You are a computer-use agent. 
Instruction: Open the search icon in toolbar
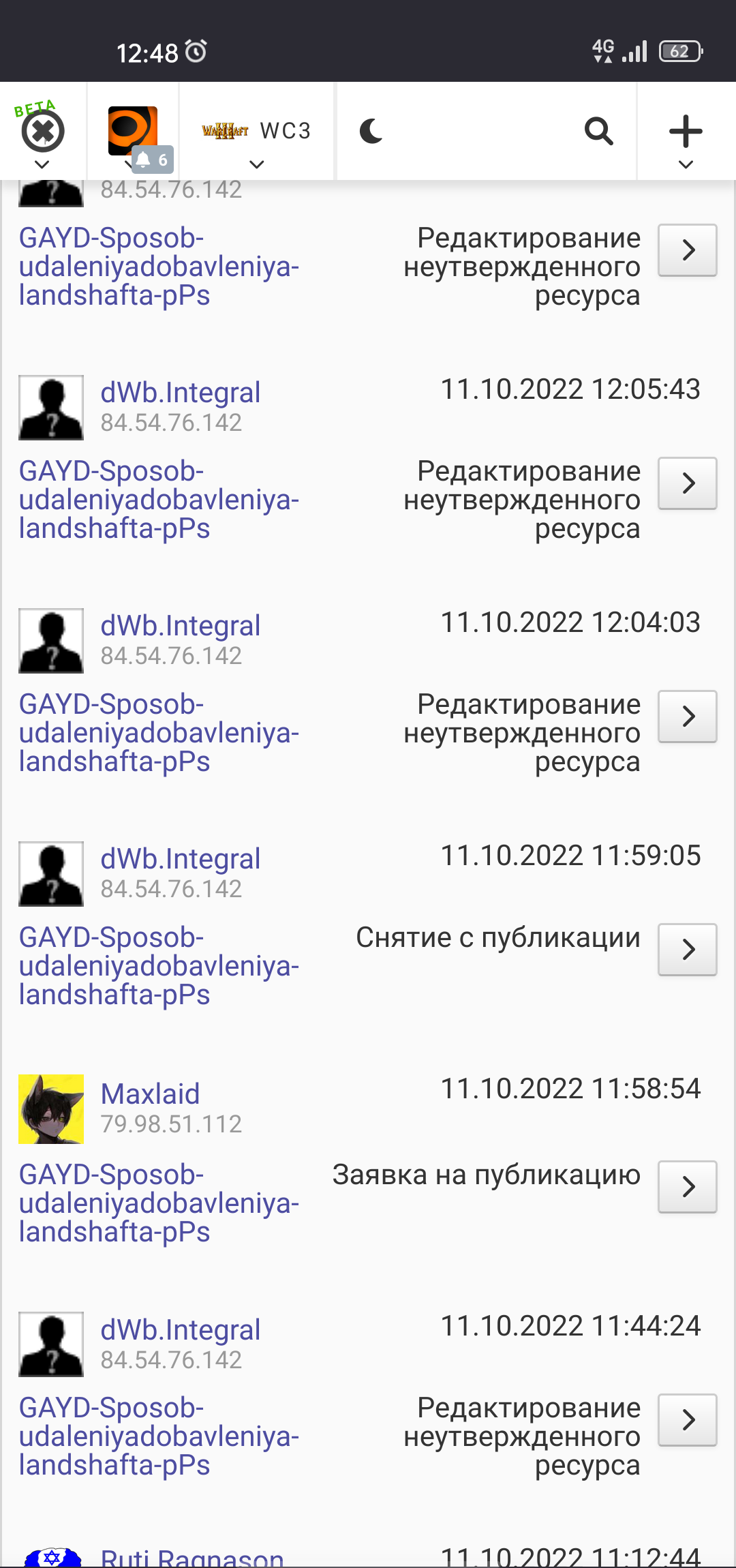click(x=598, y=131)
